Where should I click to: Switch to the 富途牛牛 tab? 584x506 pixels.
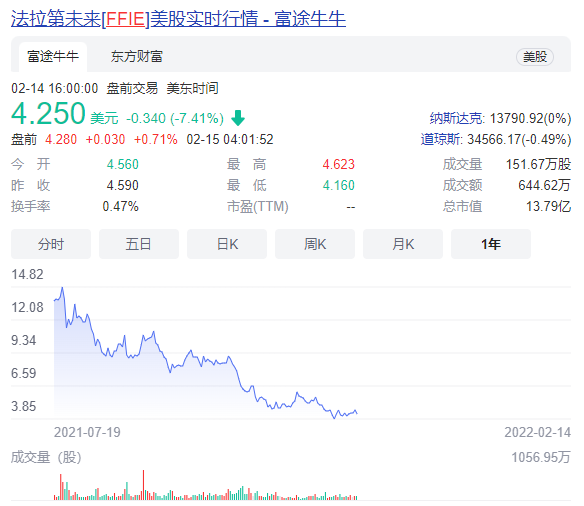click(53, 57)
